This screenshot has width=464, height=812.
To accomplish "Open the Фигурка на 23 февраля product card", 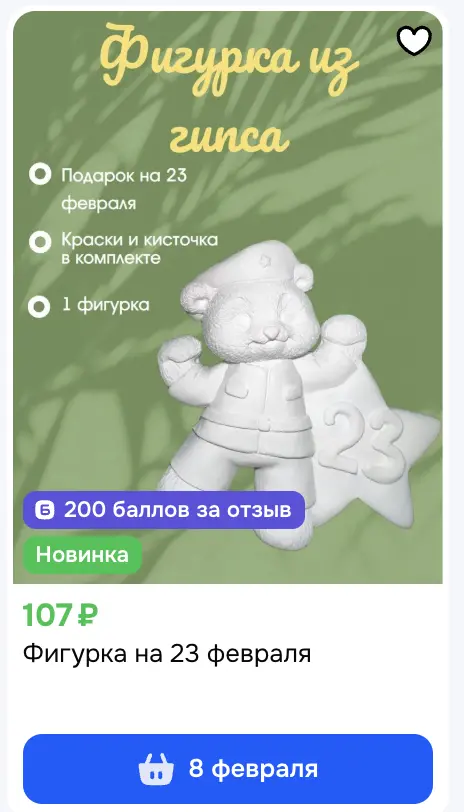I will click(167, 654).
